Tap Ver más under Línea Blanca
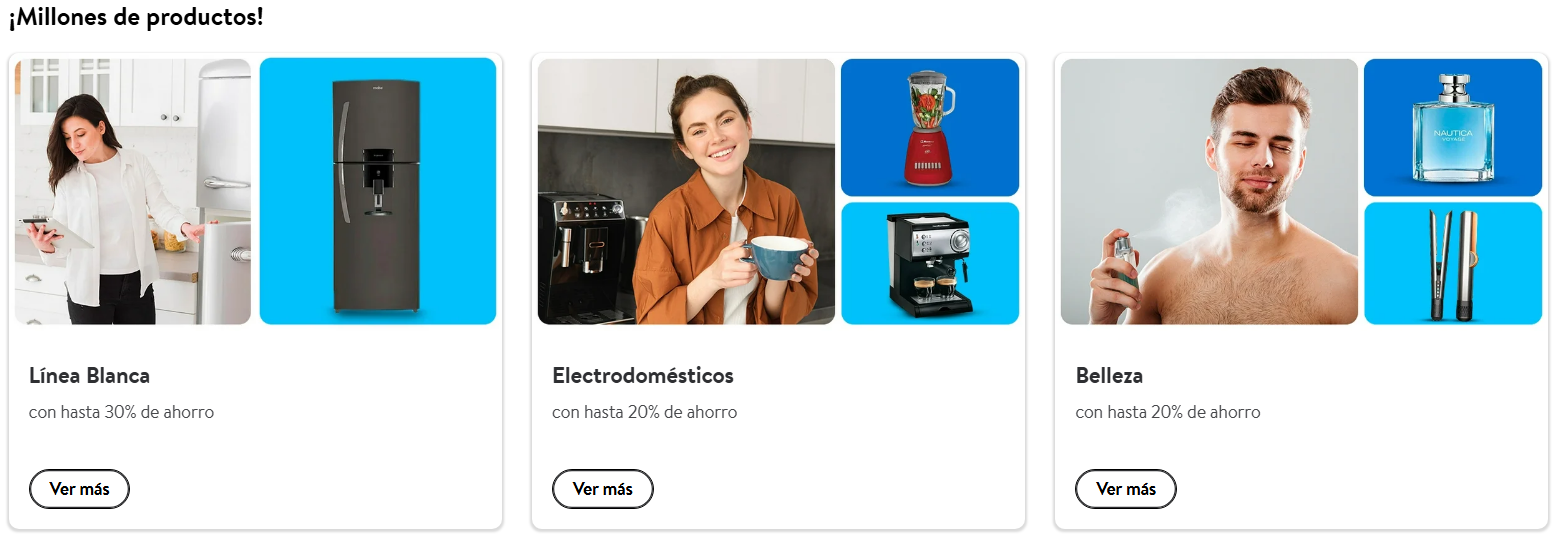The width and height of the screenshot is (1558, 551). point(79,489)
